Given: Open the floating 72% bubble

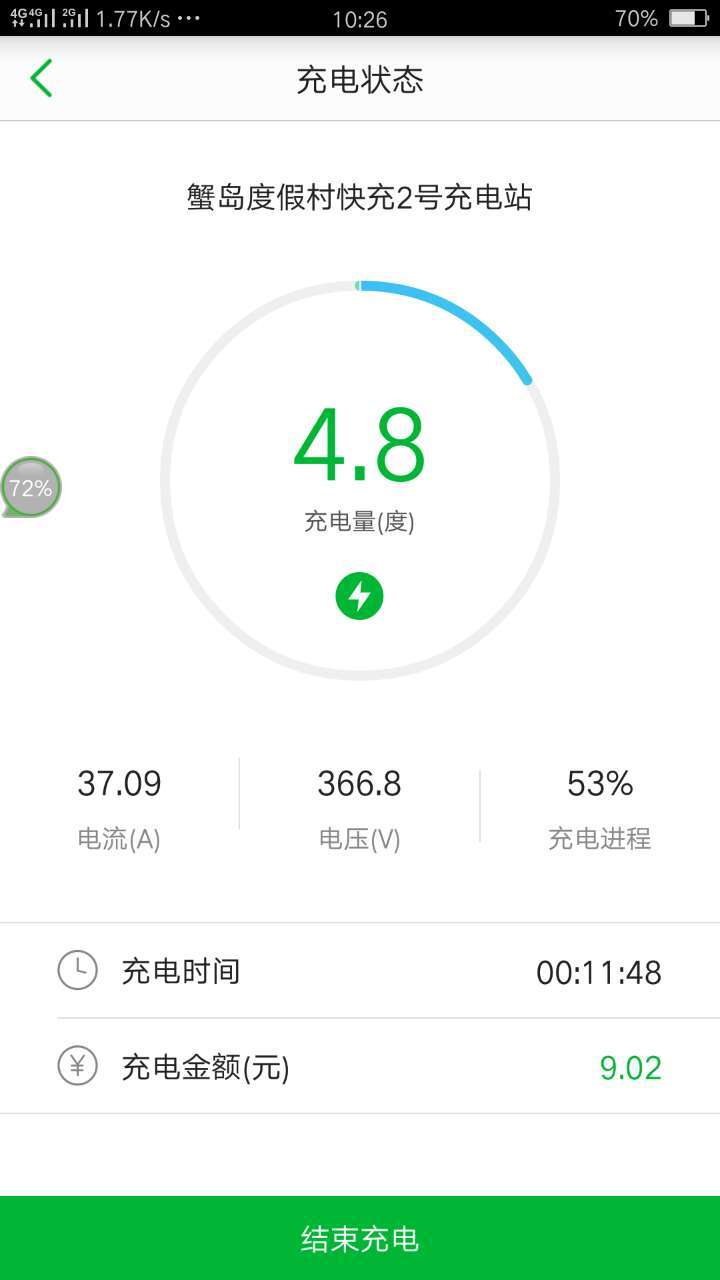Looking at the screenshot, I should click(x=31, y=488).
